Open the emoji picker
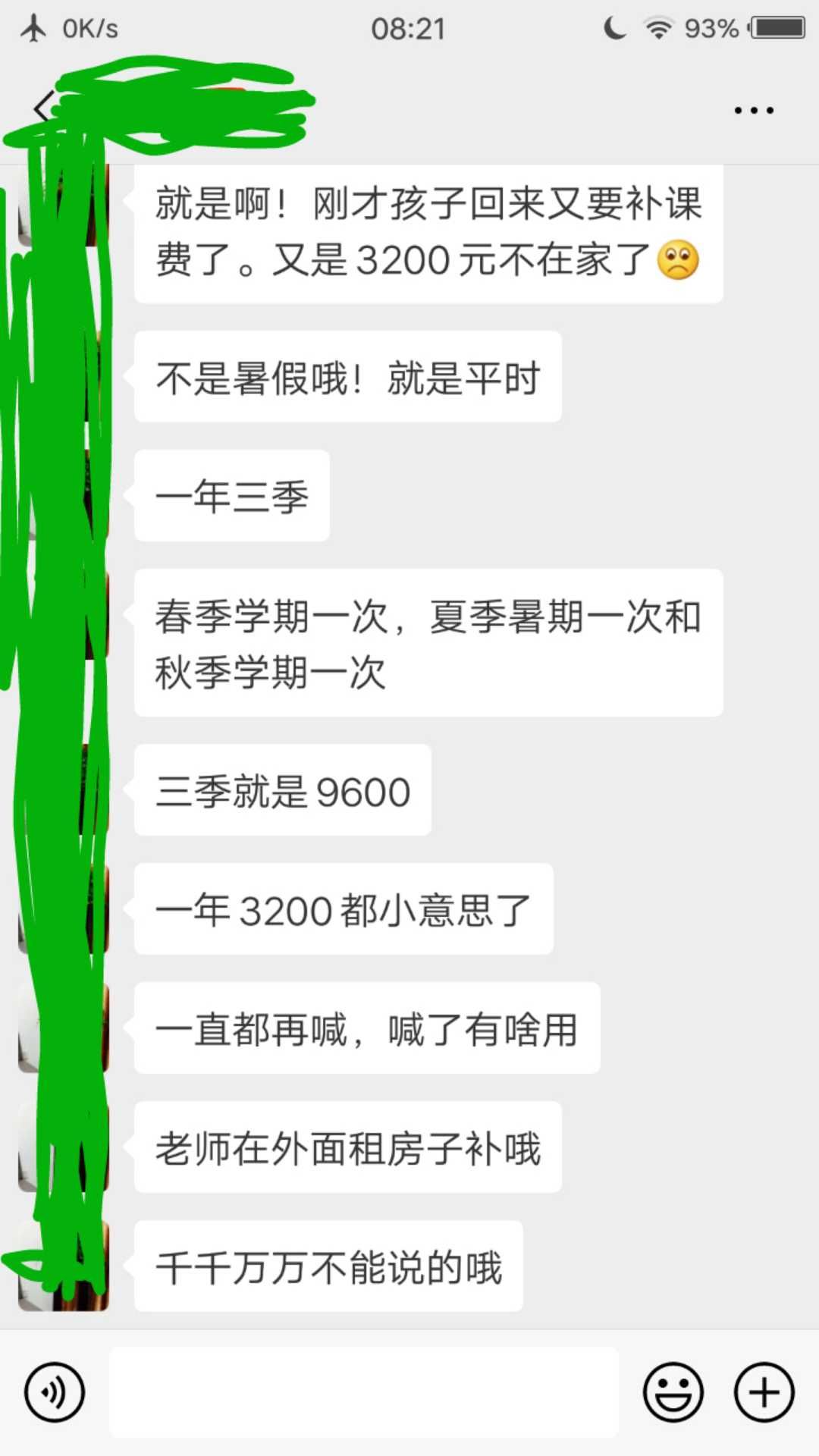819x1456 pixels. [x=673, y=1392]
